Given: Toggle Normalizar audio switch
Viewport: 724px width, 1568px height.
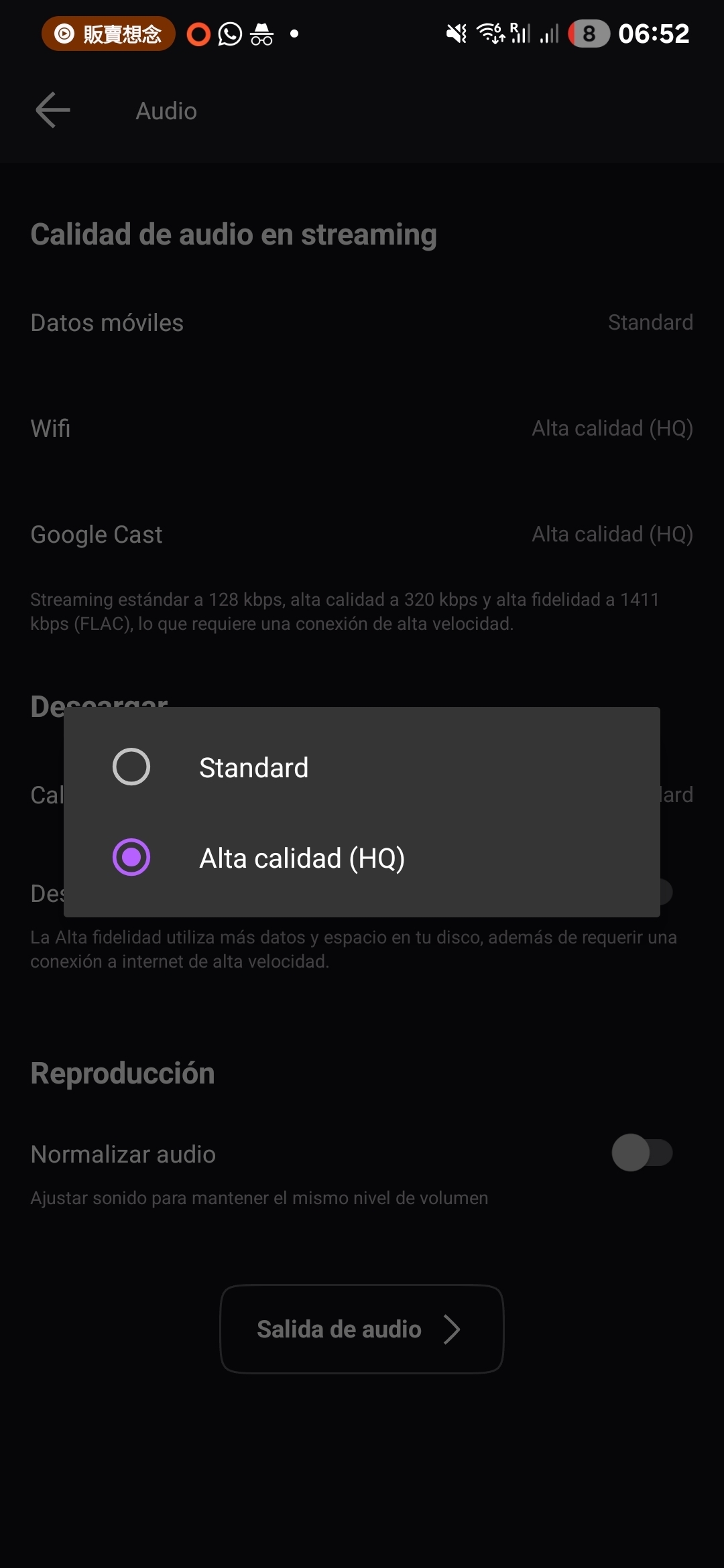Looking at the screenshot, I should tap(642, 1153).
